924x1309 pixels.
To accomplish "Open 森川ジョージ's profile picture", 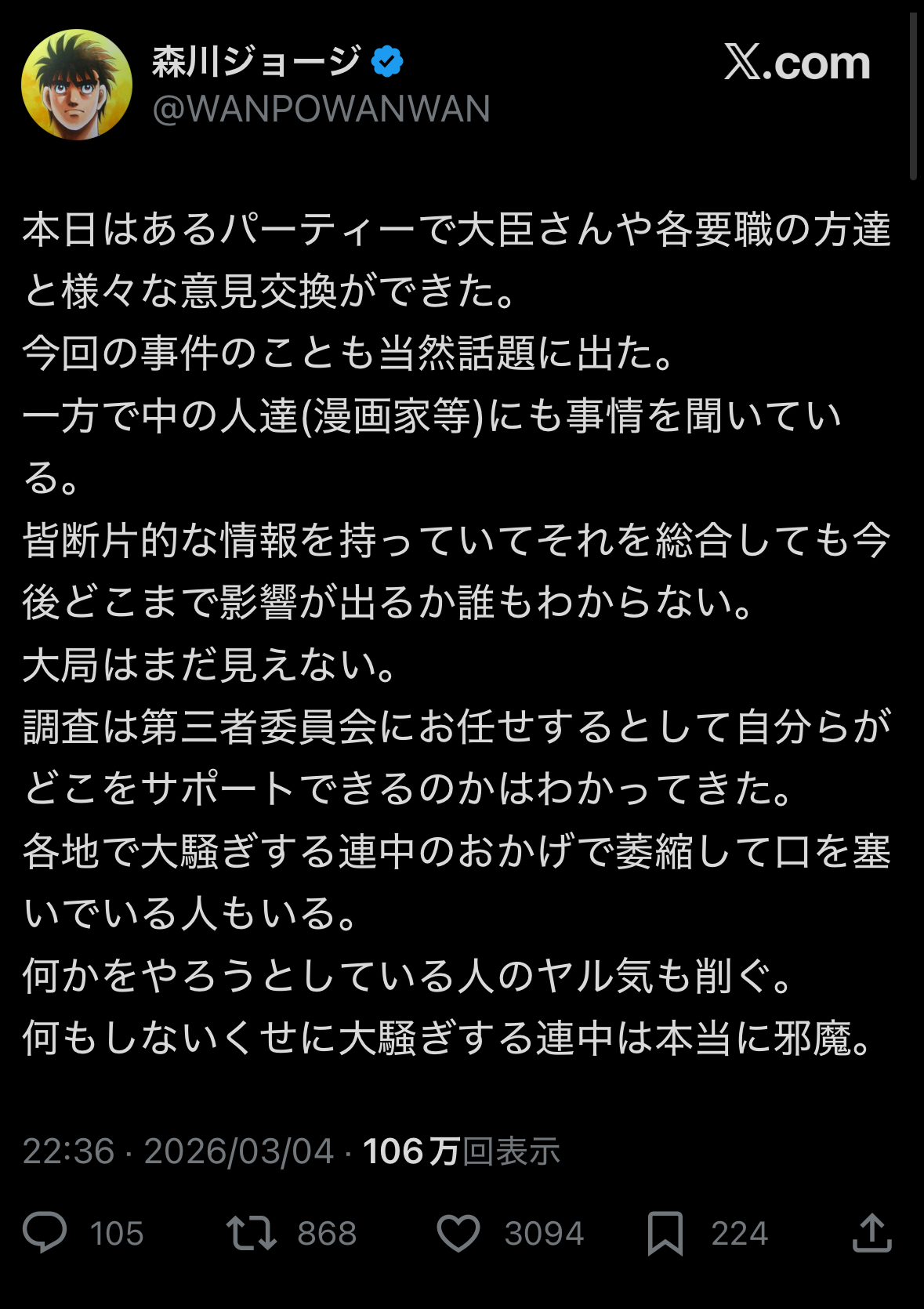I will coord(77,85).
